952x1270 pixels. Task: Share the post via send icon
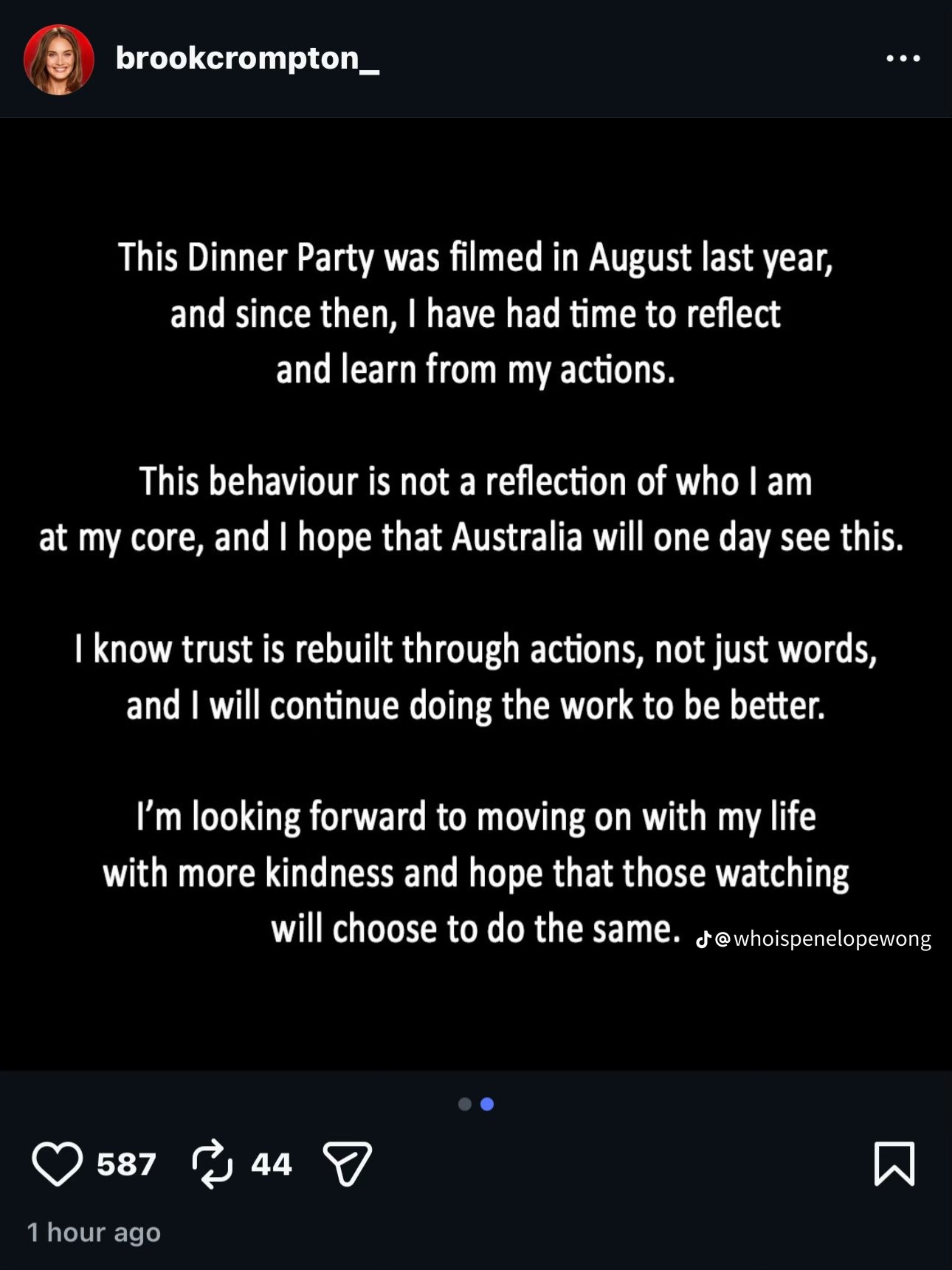click(x=347, y=1164)
